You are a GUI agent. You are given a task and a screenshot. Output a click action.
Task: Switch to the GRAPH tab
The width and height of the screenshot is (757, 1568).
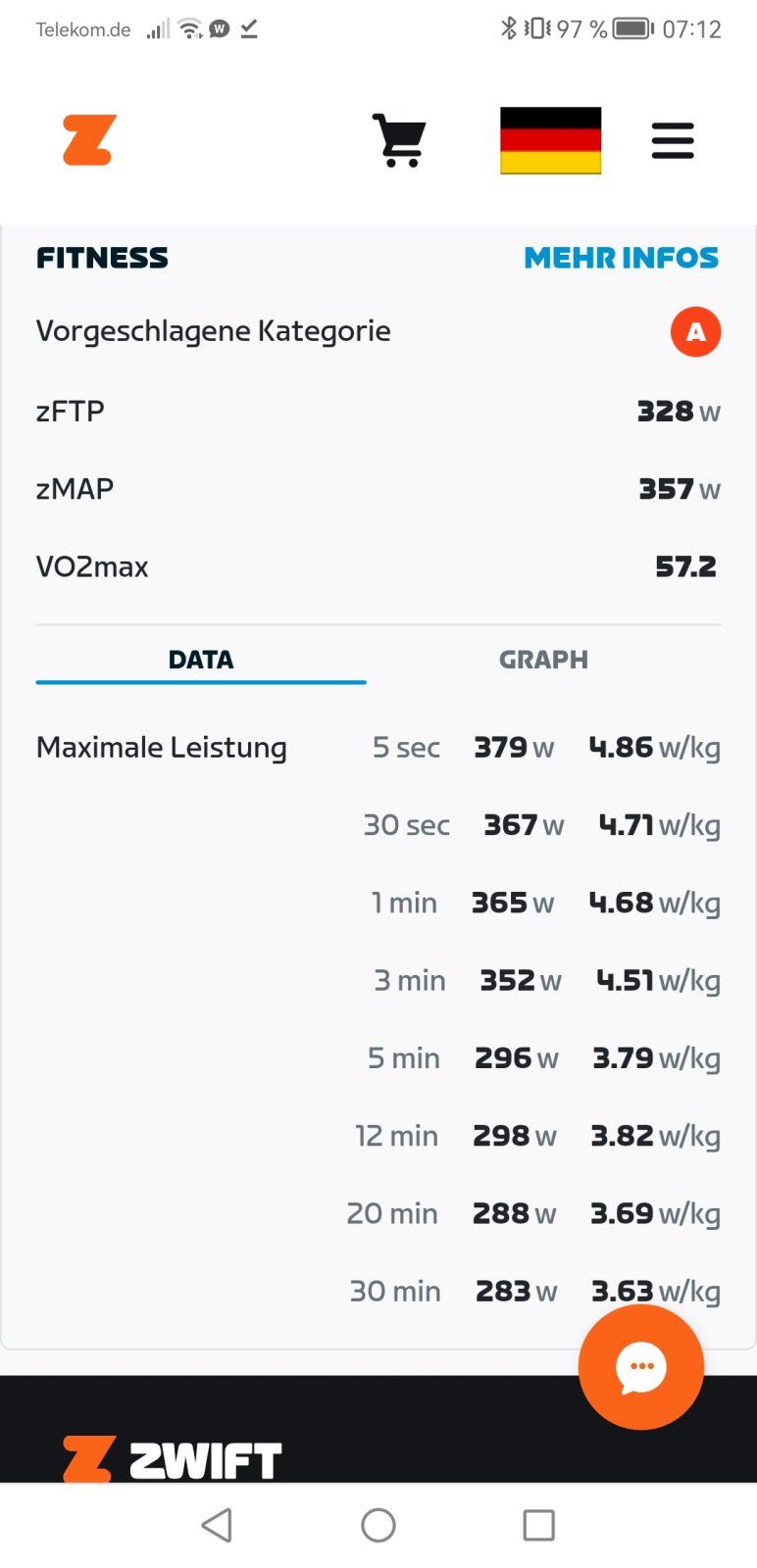[x=543, y=660]
